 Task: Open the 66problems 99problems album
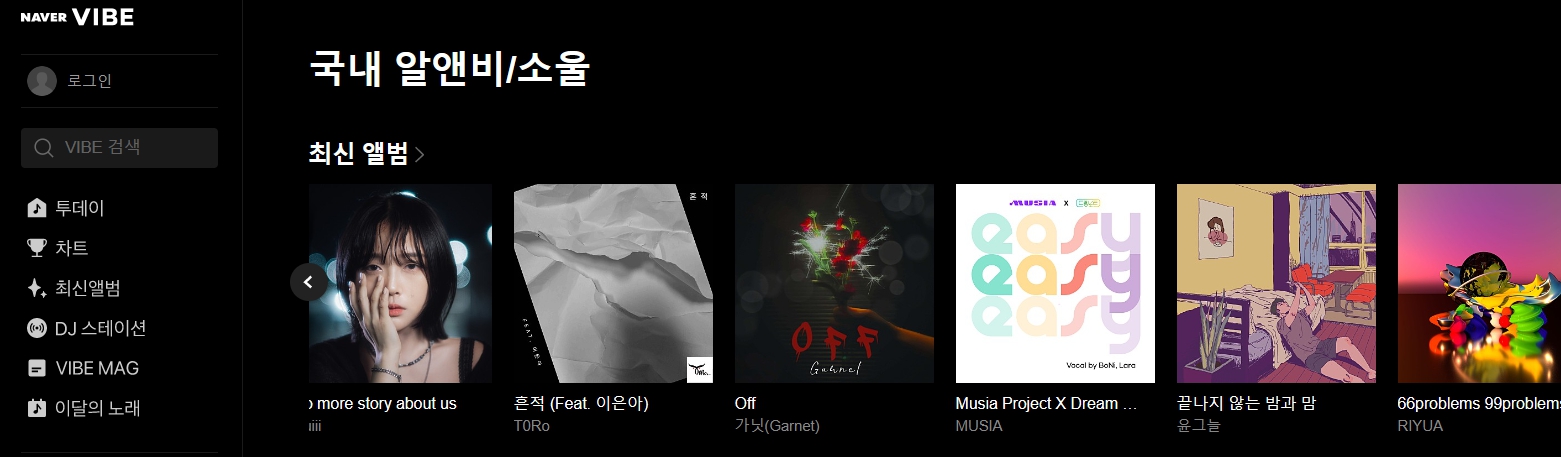tap(1478, 283)
